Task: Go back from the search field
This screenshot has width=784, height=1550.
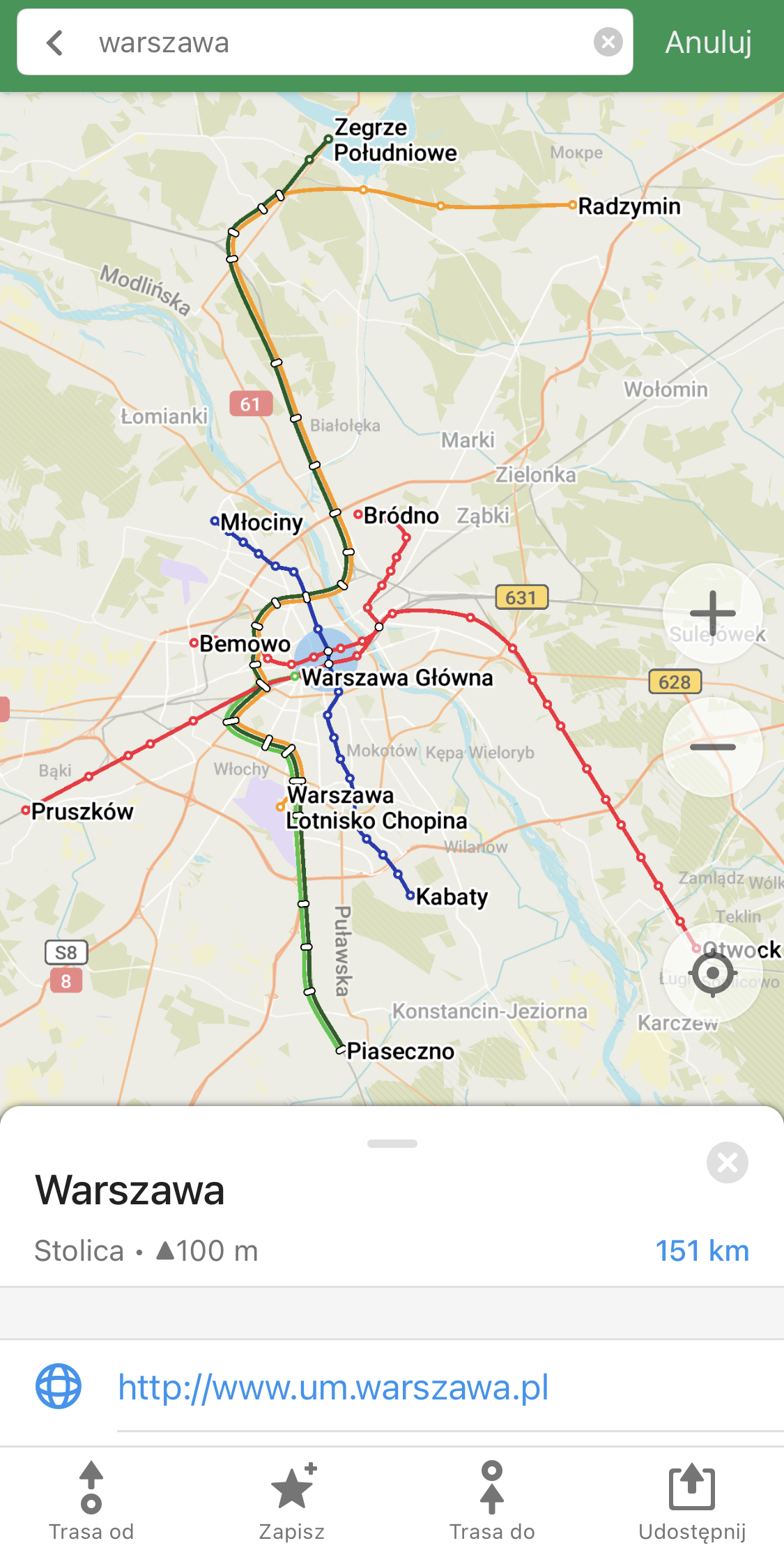Action: point(55,43)
